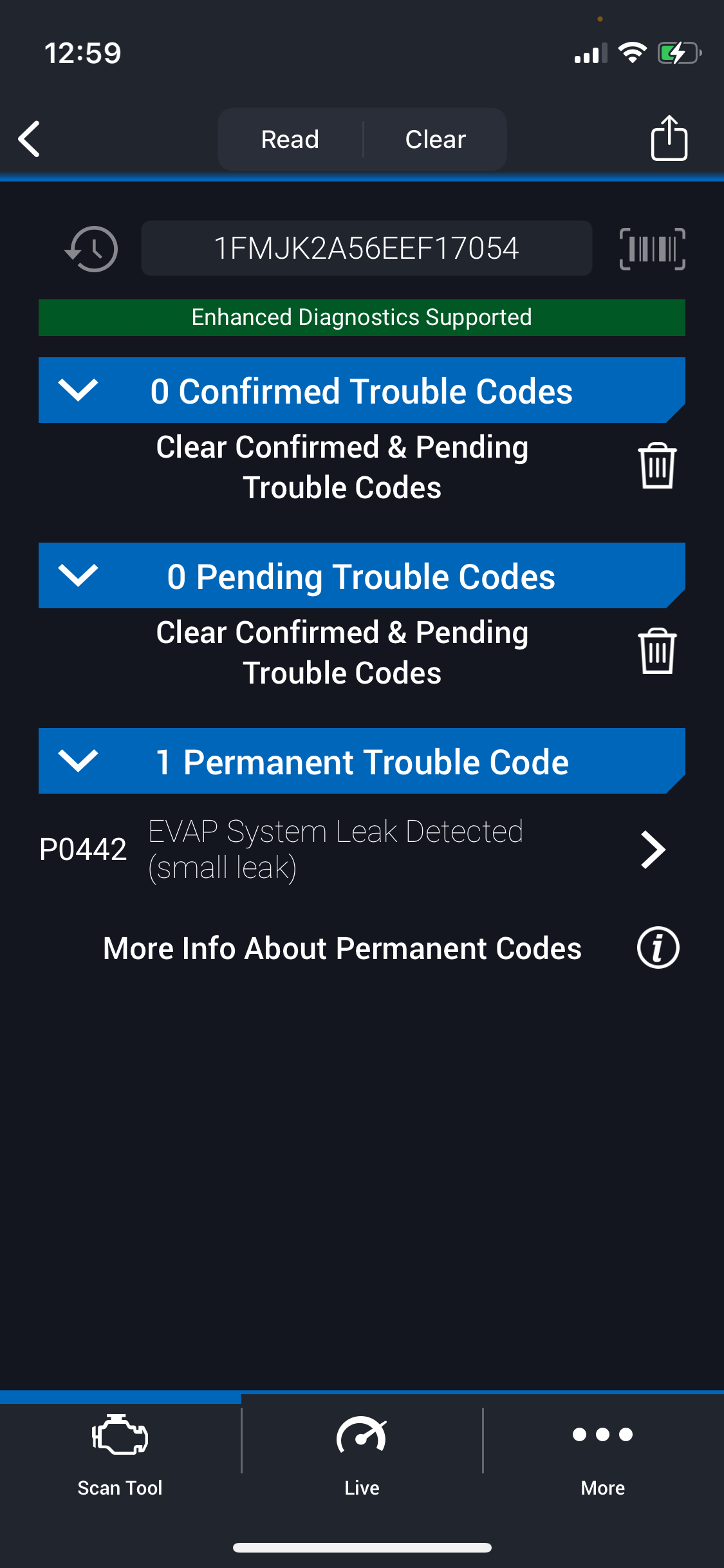Collapse the Pending Trouble Codes section
Screen dimensions: 724x1568
click(x=78, y=575)
